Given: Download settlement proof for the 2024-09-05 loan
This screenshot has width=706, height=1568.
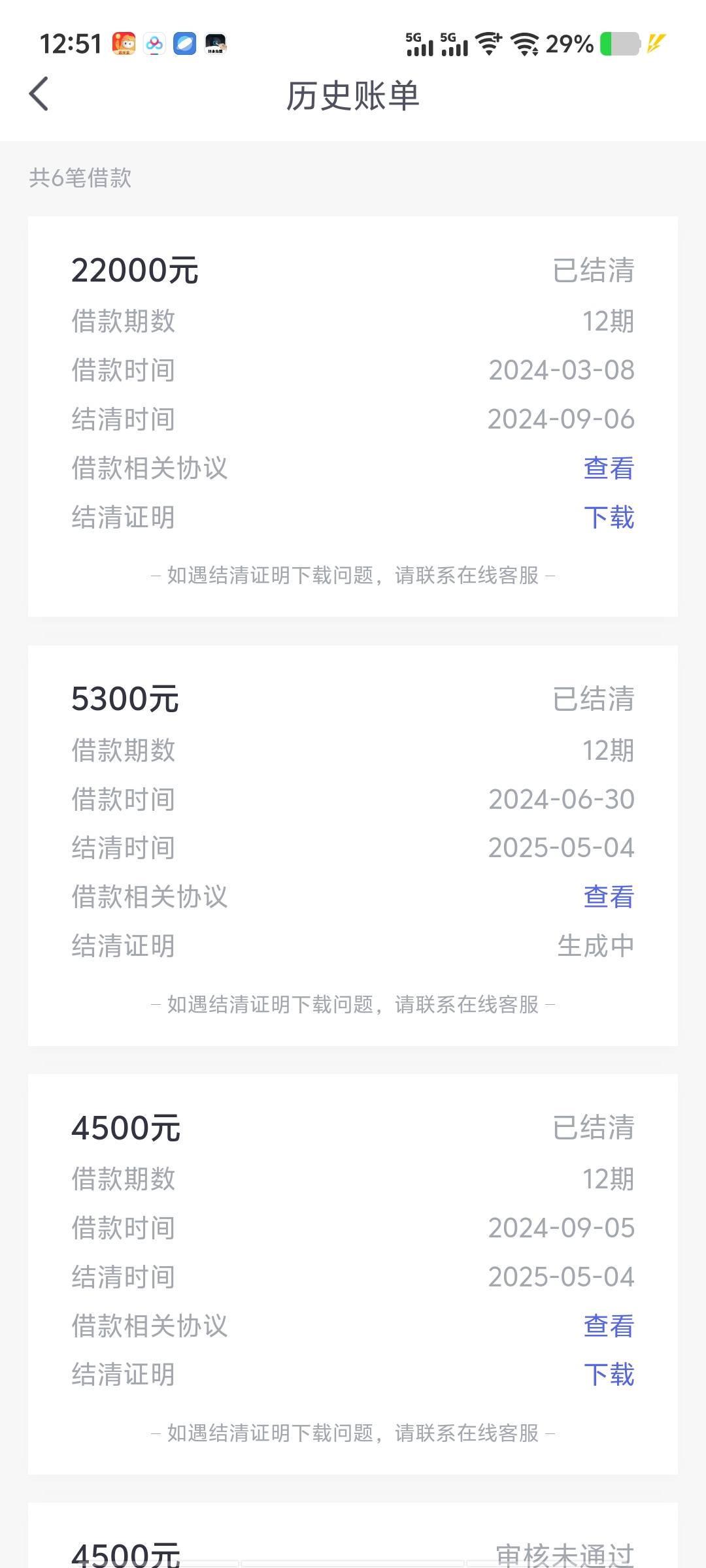Looking at the screenshot, I should pos(609,1375).
